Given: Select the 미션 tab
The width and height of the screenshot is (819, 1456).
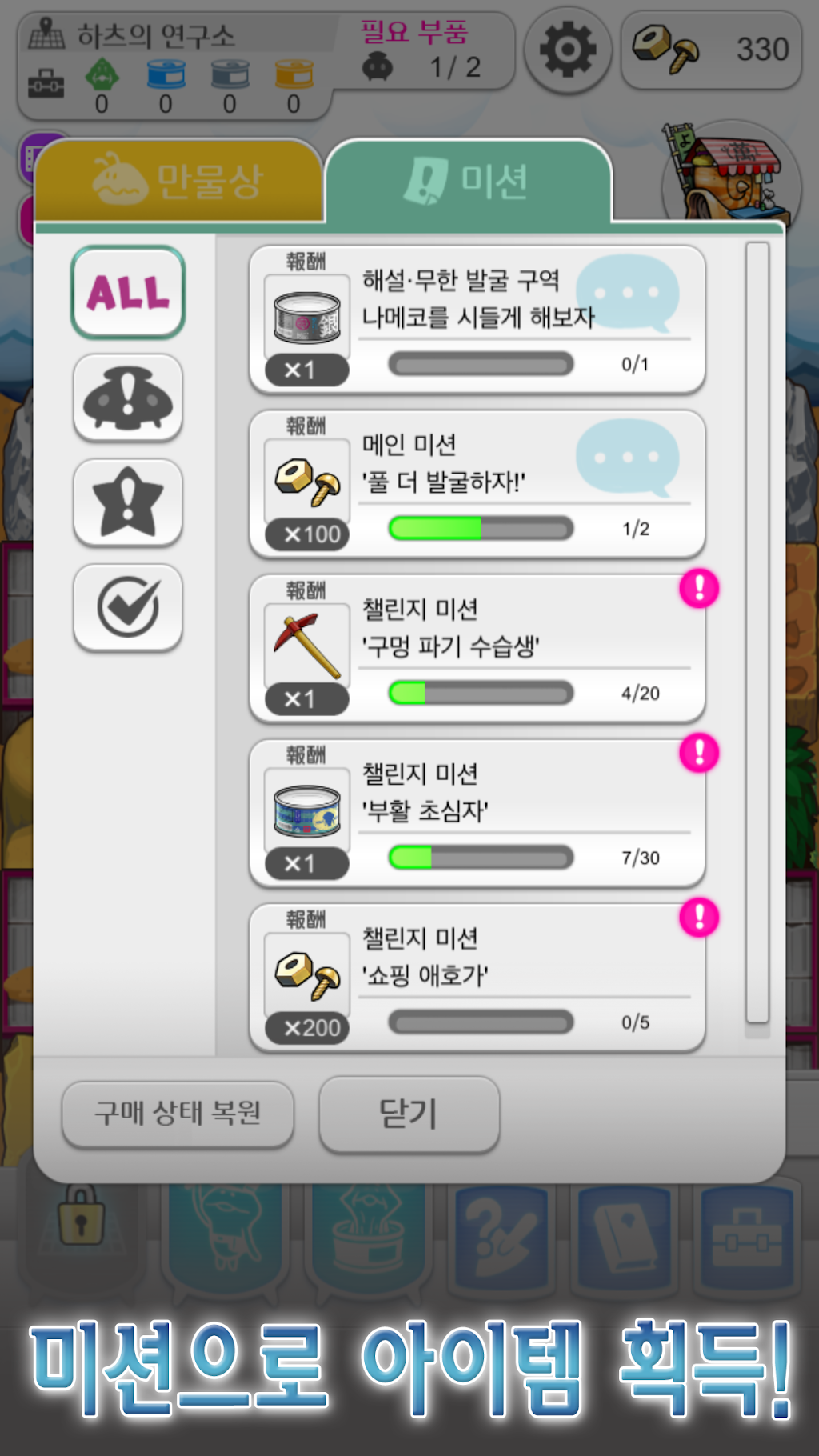Looking at the screenshot, I should (468, 181).
